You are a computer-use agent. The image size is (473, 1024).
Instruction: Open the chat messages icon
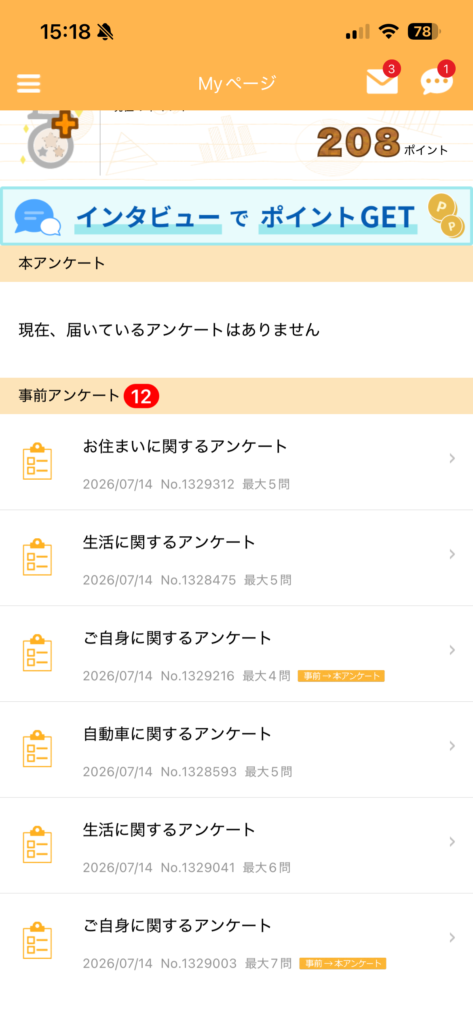pos(436,82)
